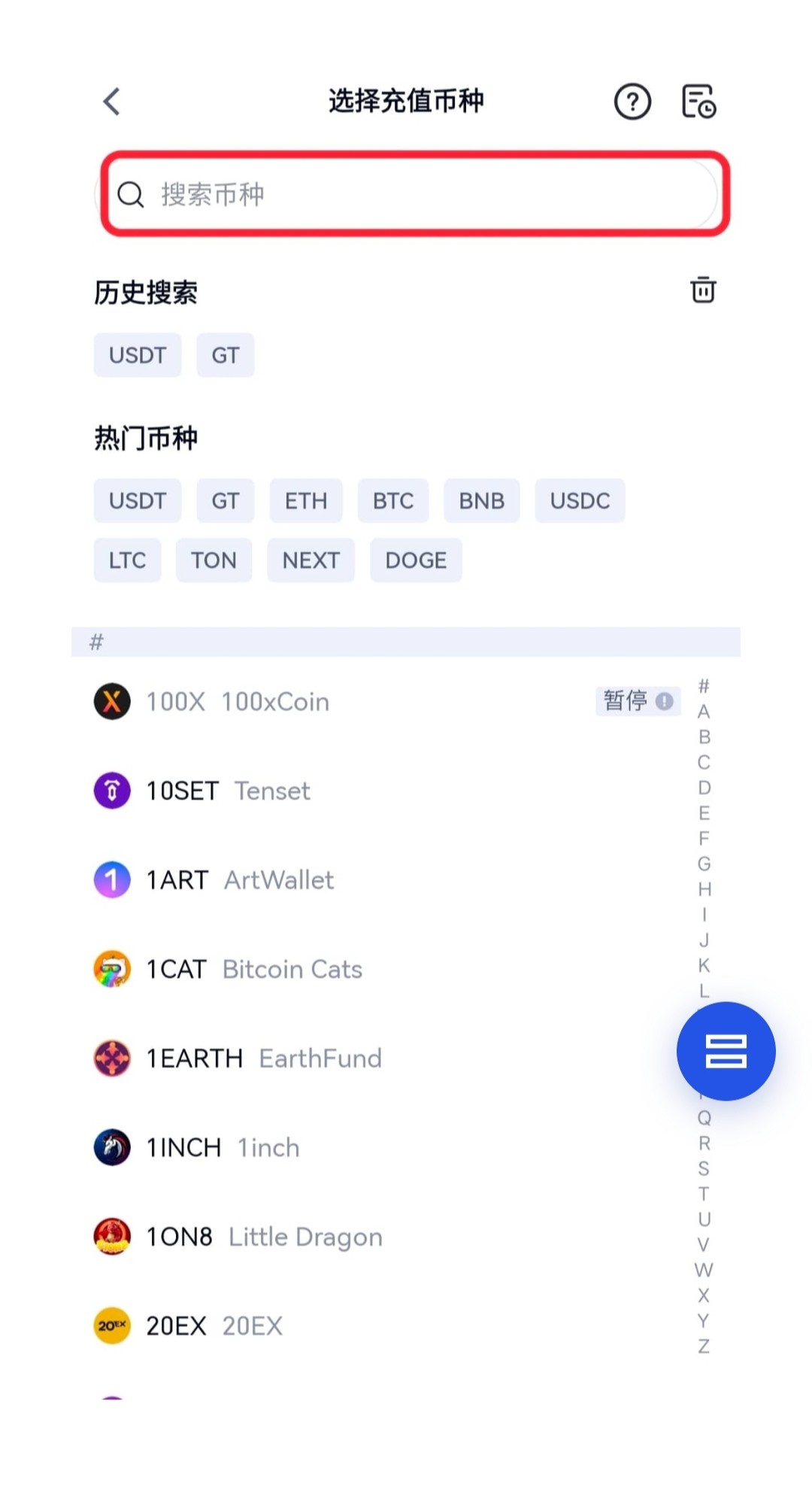The image size is (812, 1488).
Task: Open the help question mark icon
Action: click(632, 102)
